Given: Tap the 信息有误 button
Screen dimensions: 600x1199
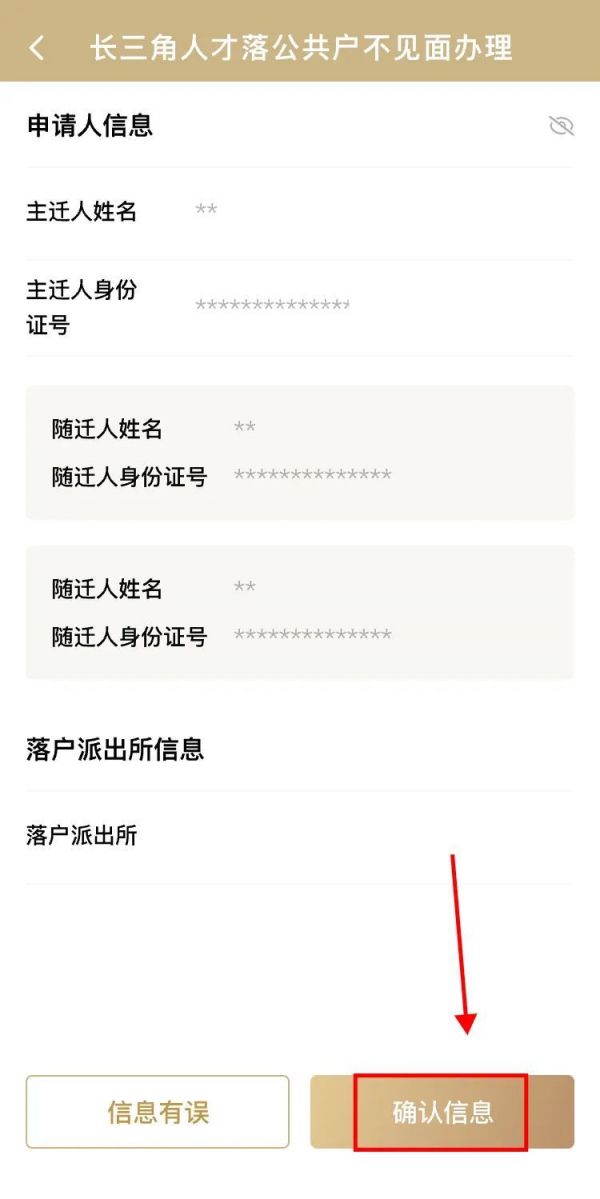Looking at the screenshot, I should pyautogui.click(x=158, y=1112).
